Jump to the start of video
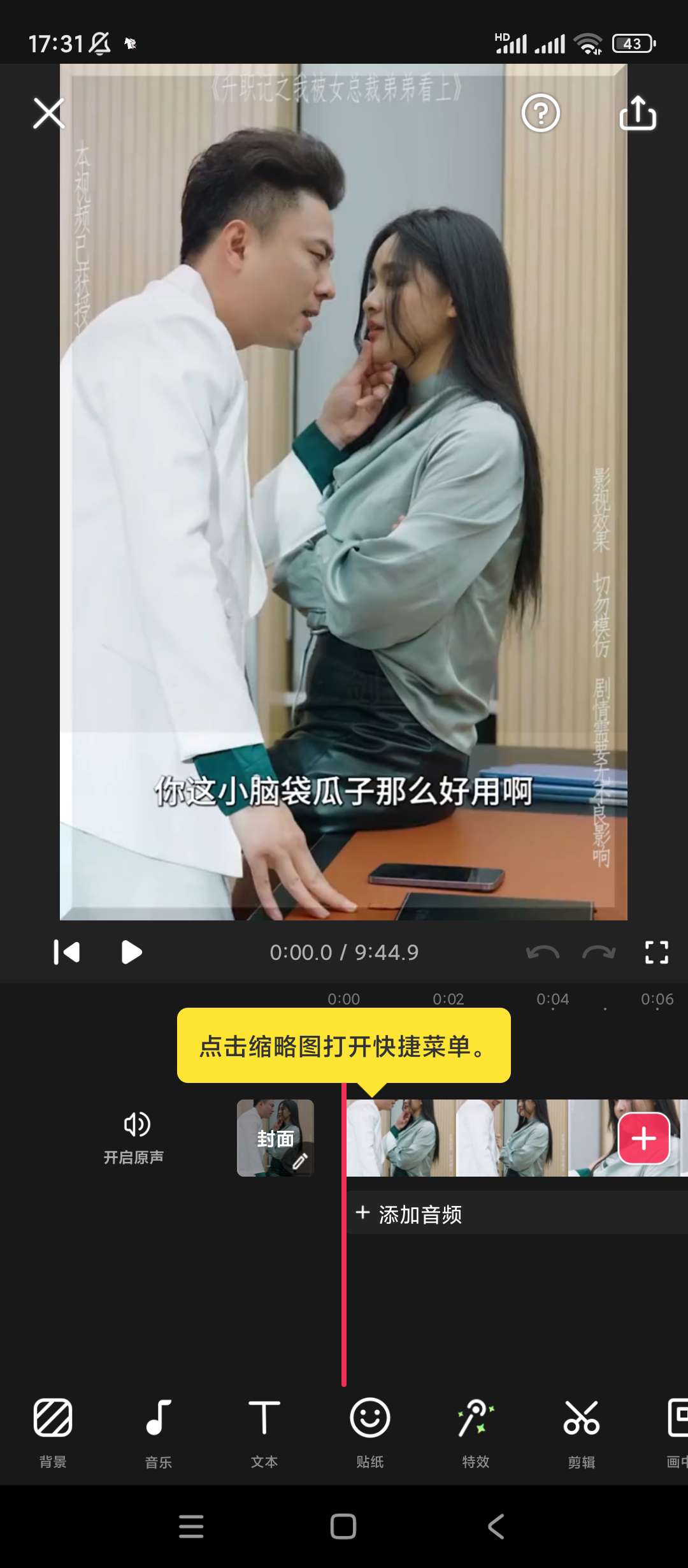 [66, 952]
